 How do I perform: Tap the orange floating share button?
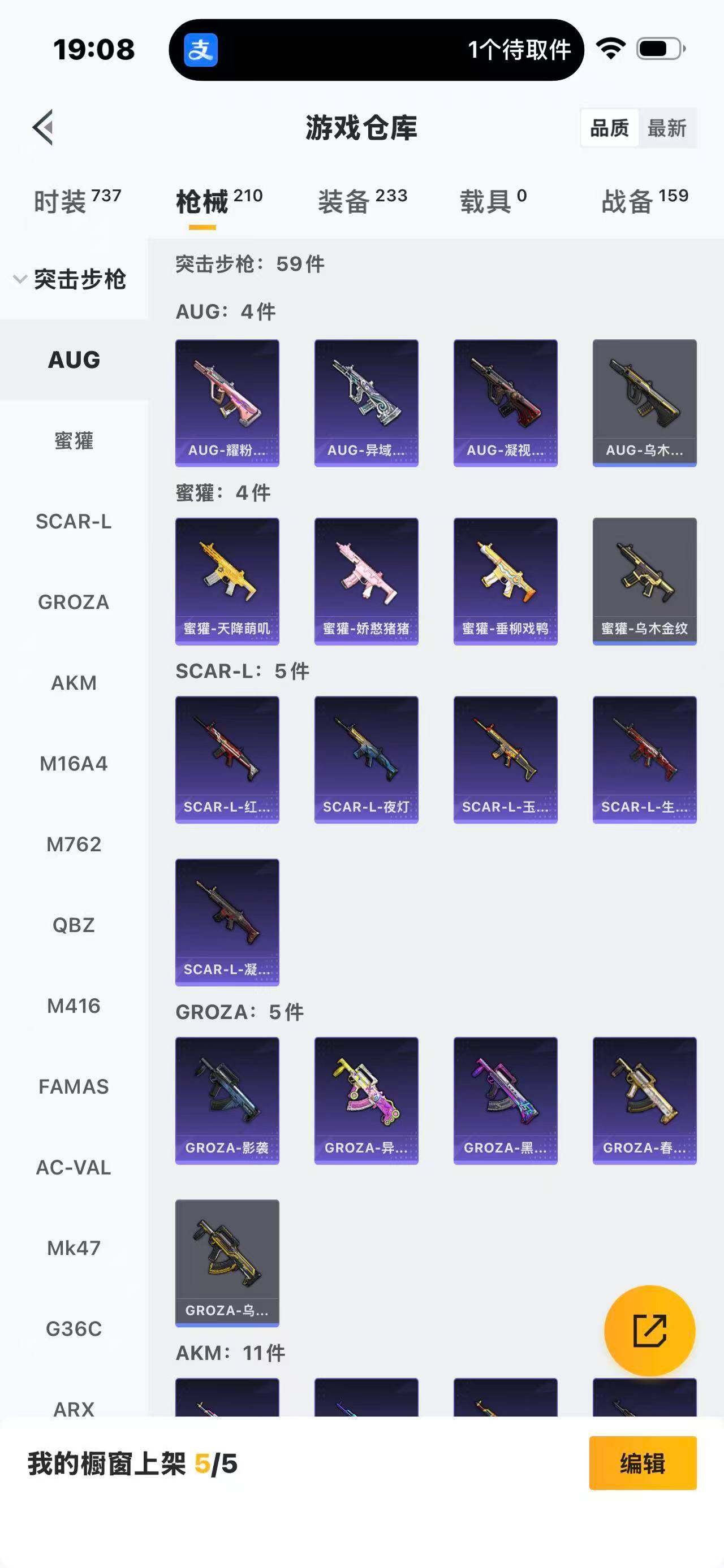[x=649, y=1331]
